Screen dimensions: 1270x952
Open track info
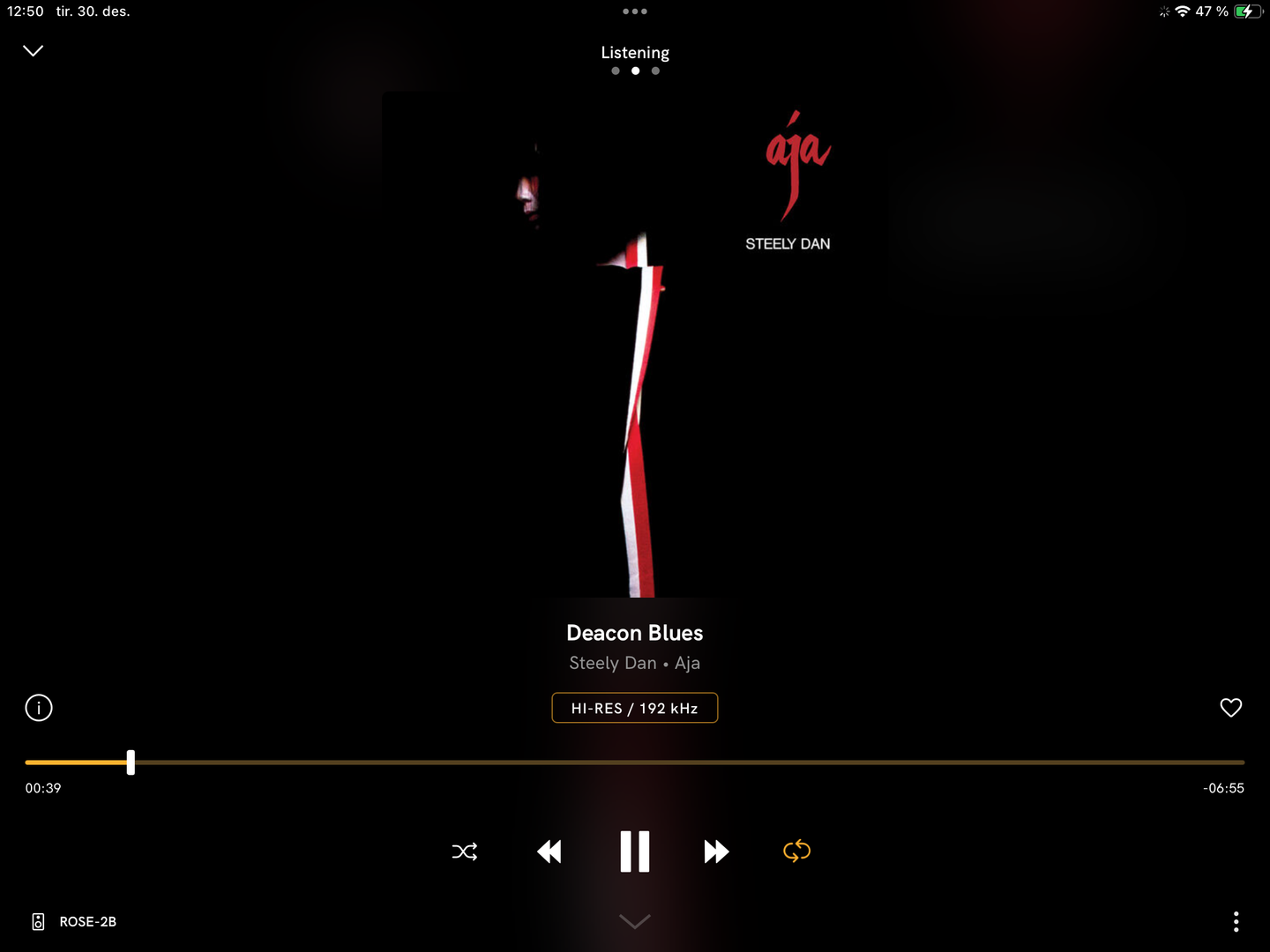(39, 708)
